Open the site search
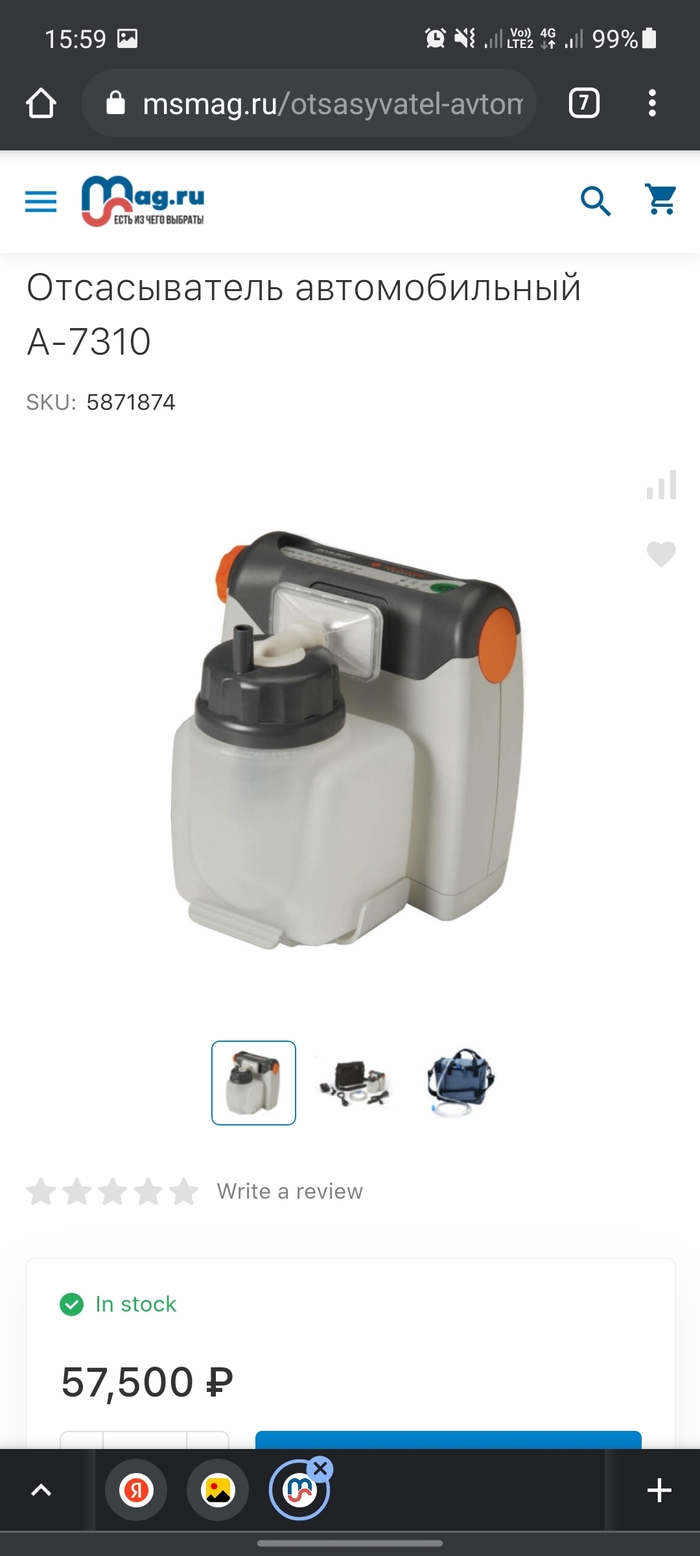The image size is (700, 1556). [x=596, y=201]
